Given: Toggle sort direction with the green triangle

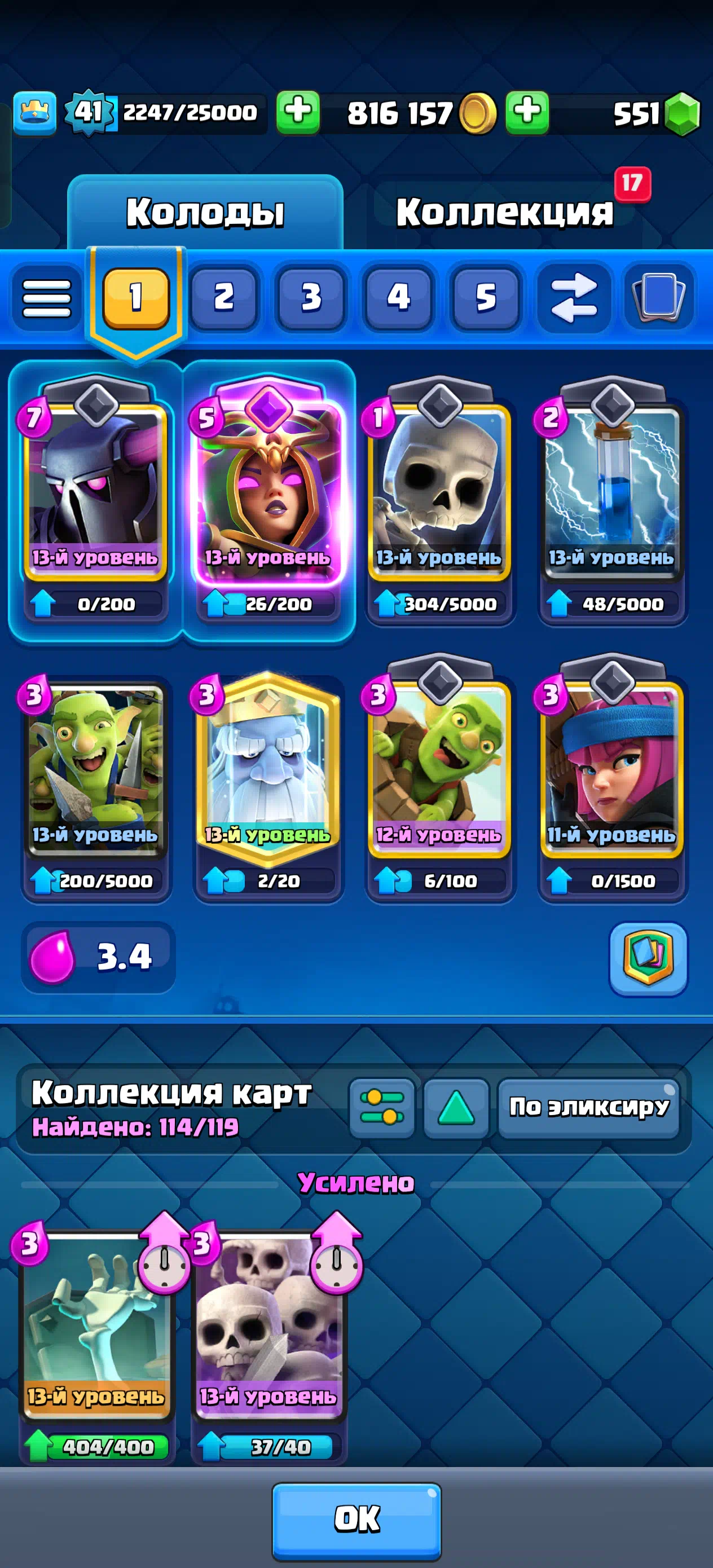Looking at the screenshot, I should click(x=456, y=1107).
